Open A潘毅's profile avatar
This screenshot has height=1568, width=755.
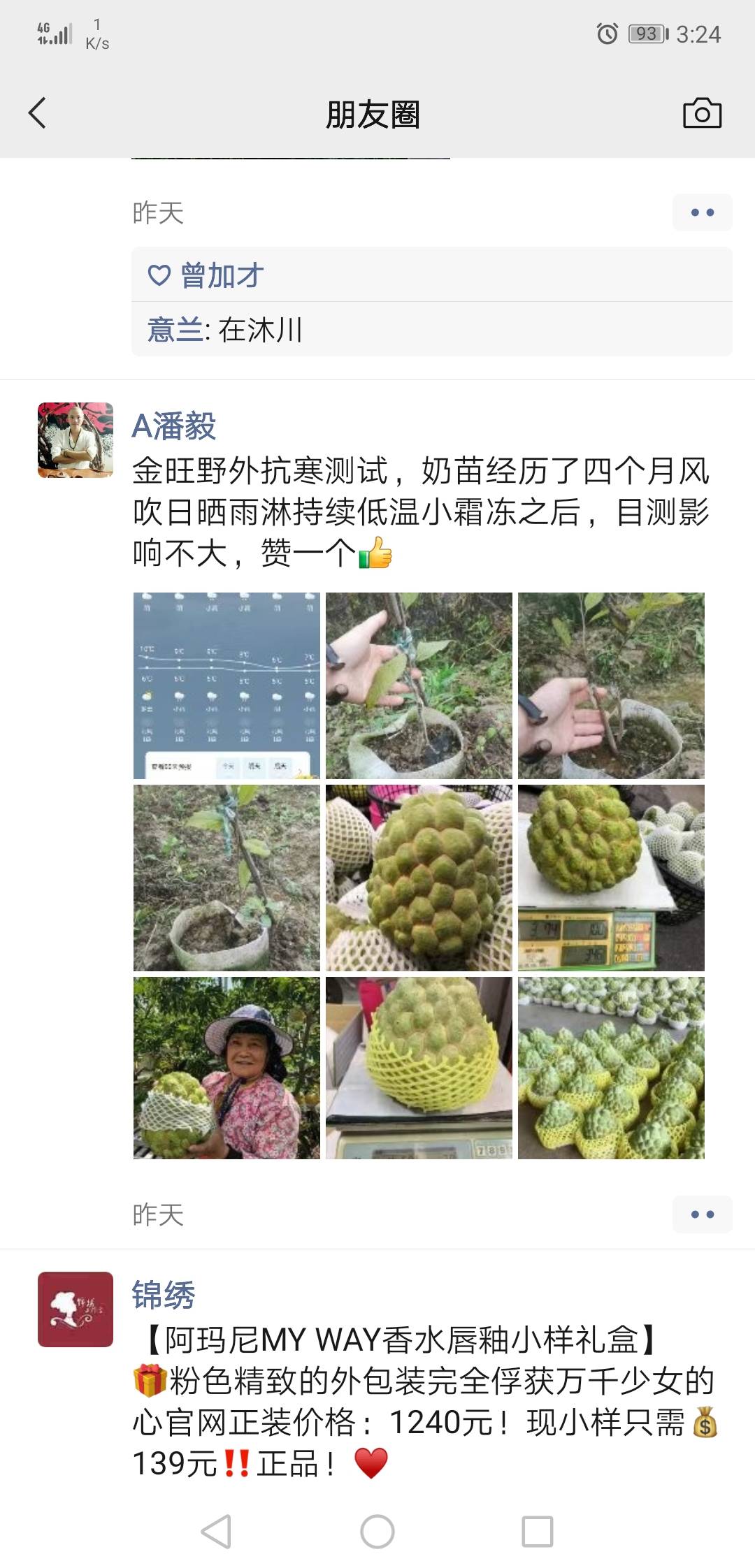tap(75, 440)
